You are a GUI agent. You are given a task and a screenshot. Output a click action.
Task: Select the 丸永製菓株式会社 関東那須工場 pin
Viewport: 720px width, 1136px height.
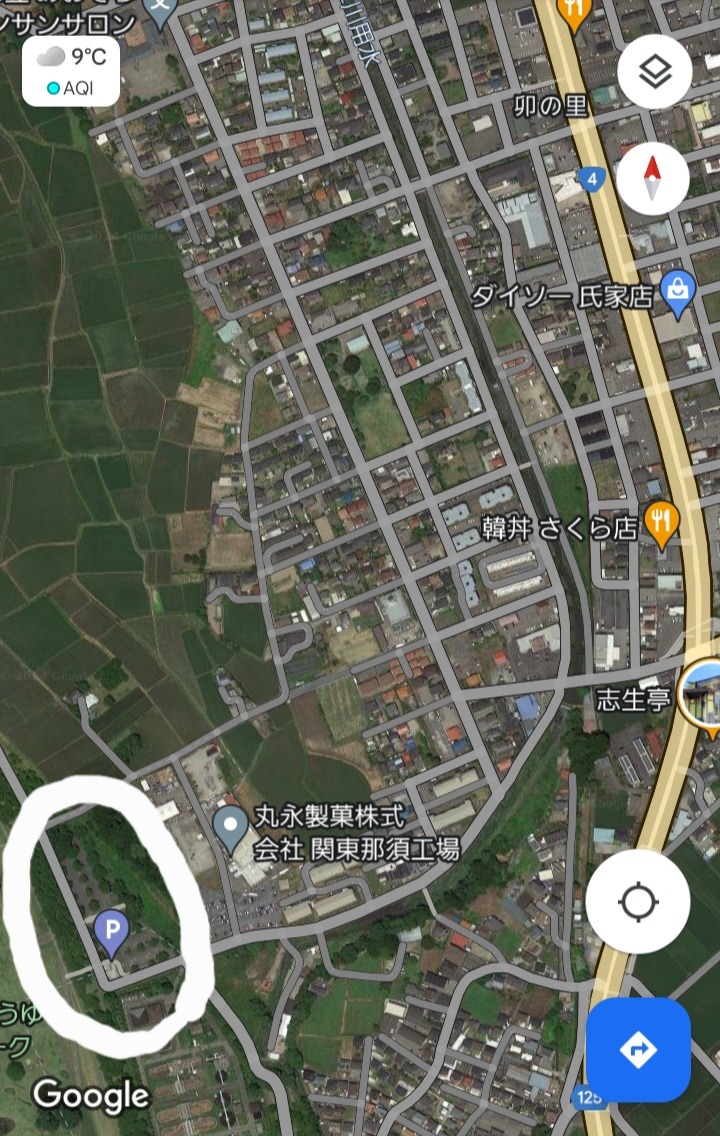[x=231, y=826]
